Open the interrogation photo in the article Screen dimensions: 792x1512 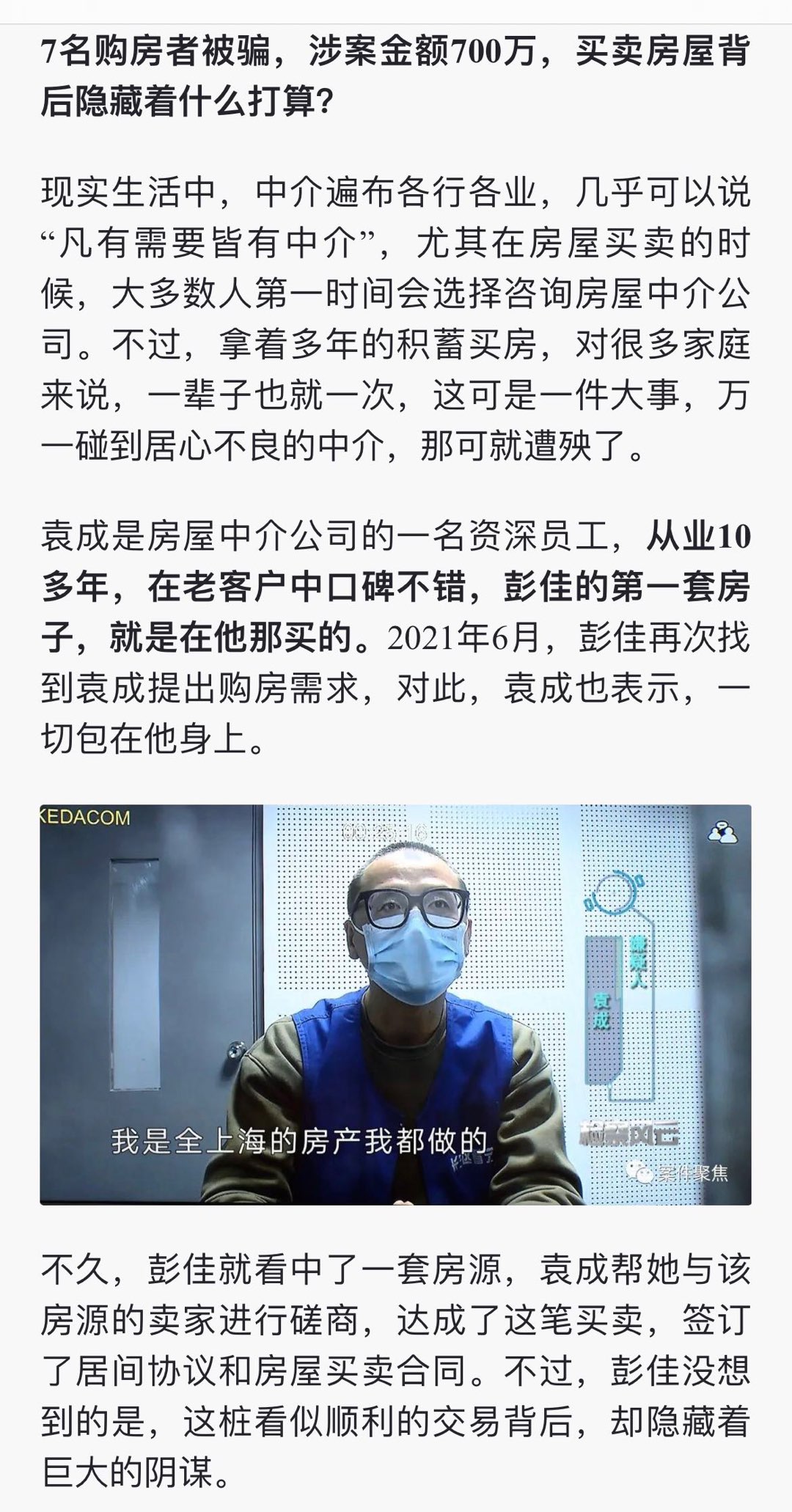pyautogui.click(x=395, y=1005)
